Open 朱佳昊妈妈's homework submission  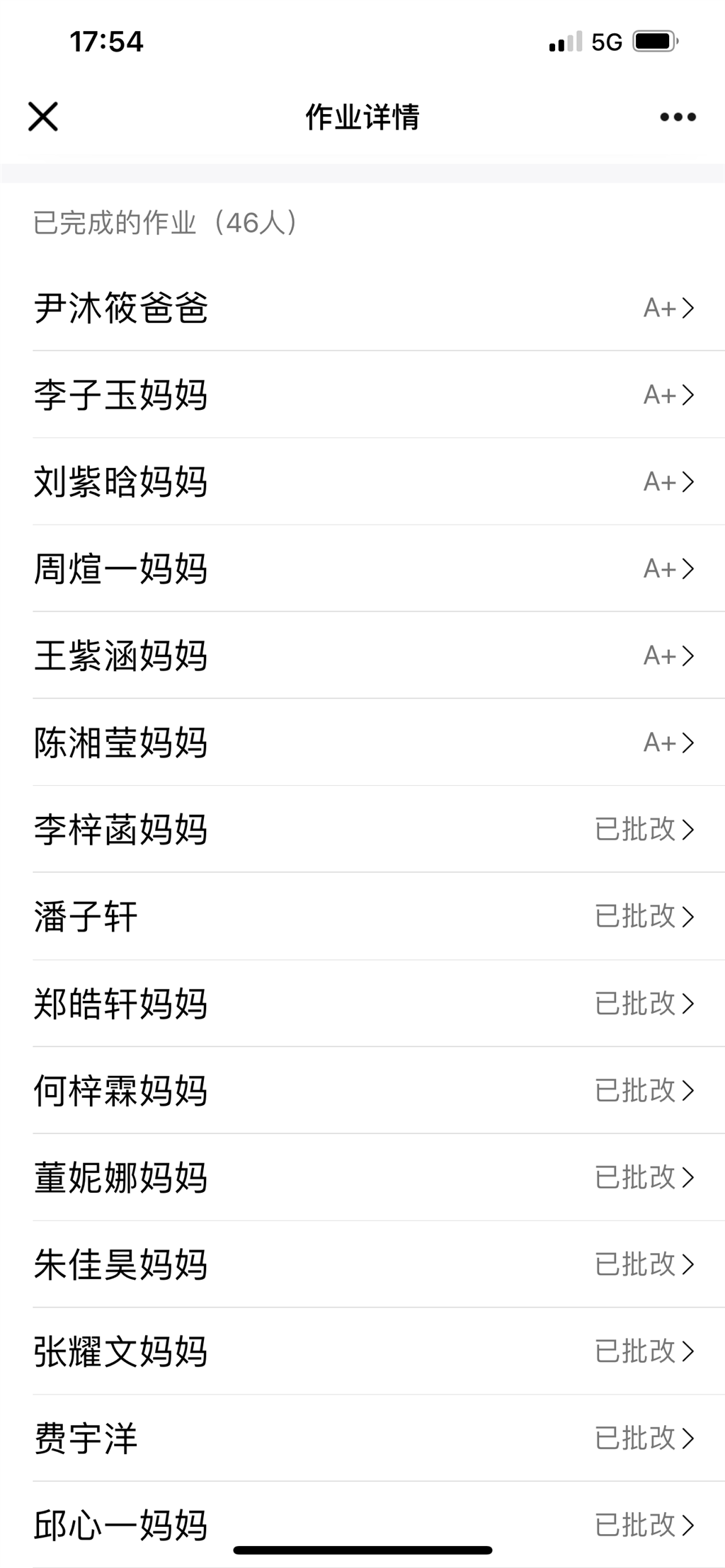pyautogui.click(x=362, y=1264)
